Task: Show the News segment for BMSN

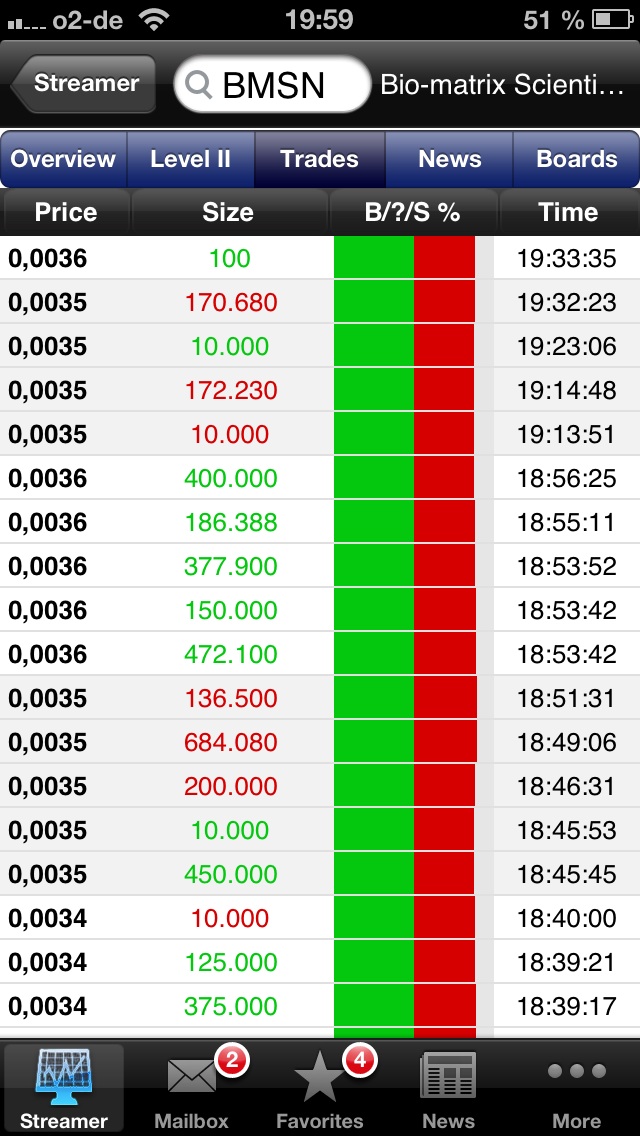Action: 449,159
